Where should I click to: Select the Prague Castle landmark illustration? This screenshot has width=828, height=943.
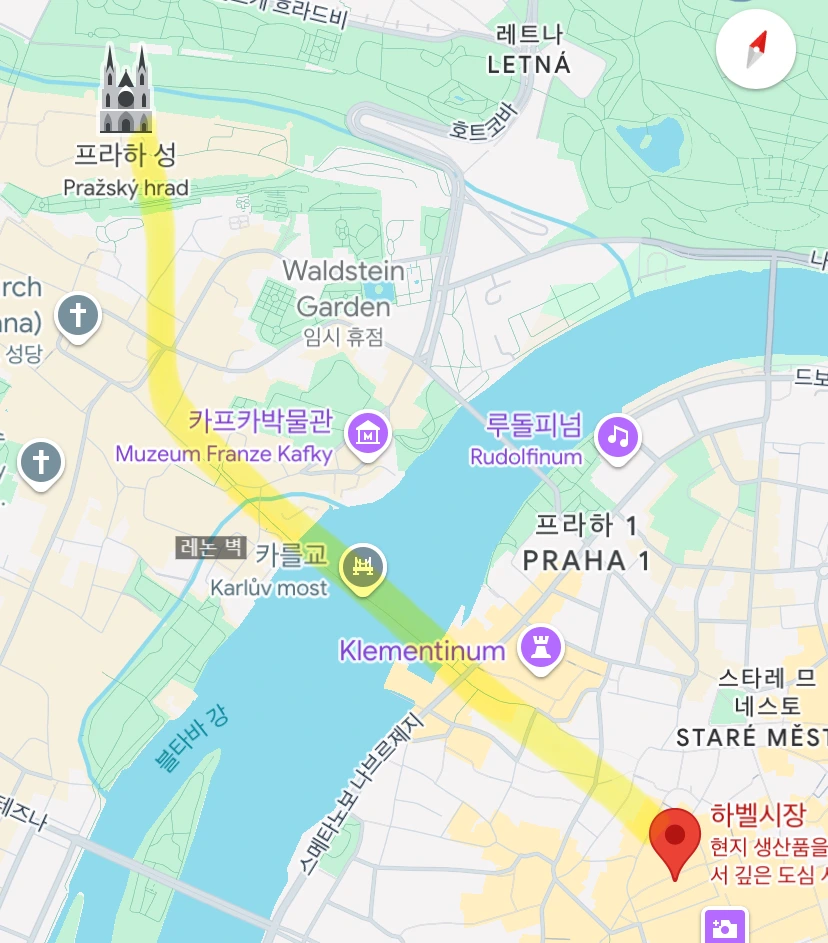[124, 90]
